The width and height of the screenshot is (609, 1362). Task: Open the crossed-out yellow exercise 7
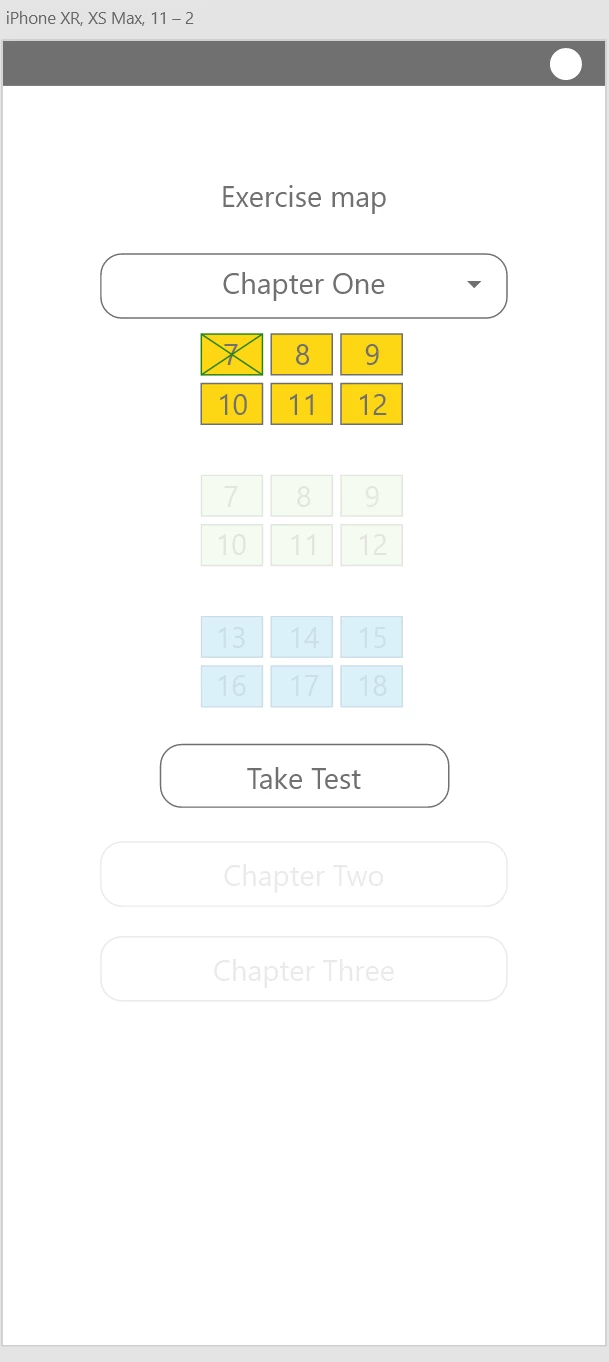(x=232, y=355)
